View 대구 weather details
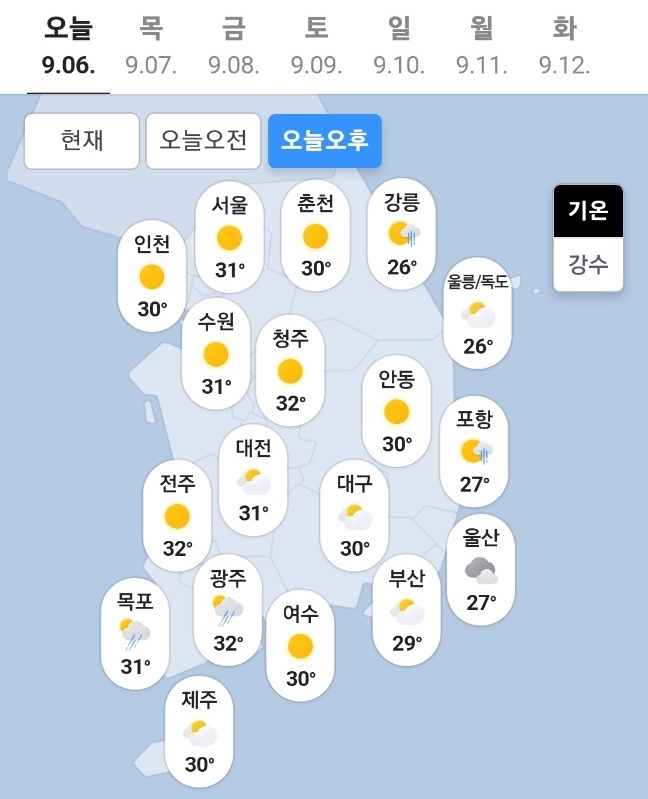 point(355,516)
